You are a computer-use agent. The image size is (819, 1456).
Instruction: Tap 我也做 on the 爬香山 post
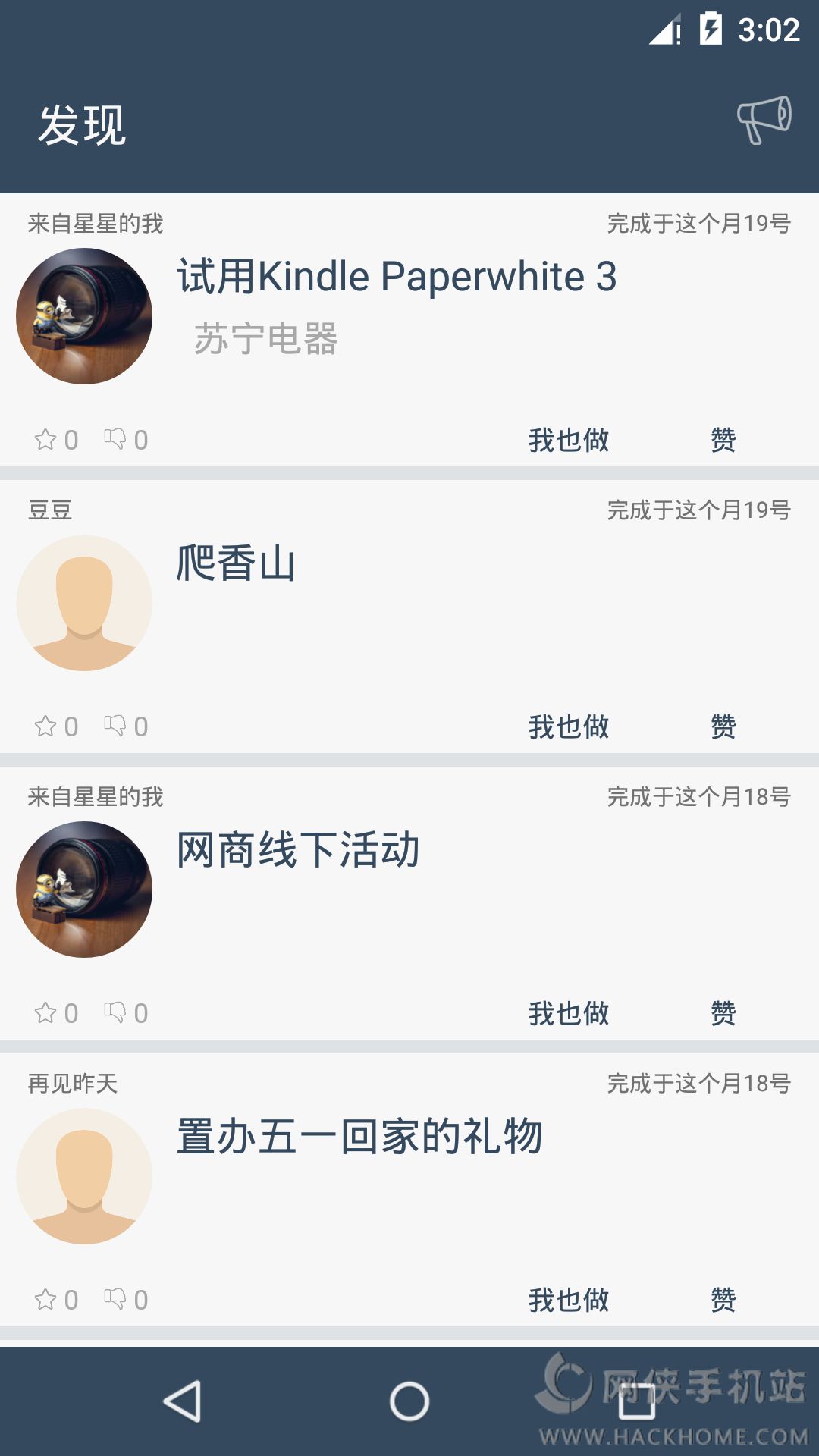point(569,726)
